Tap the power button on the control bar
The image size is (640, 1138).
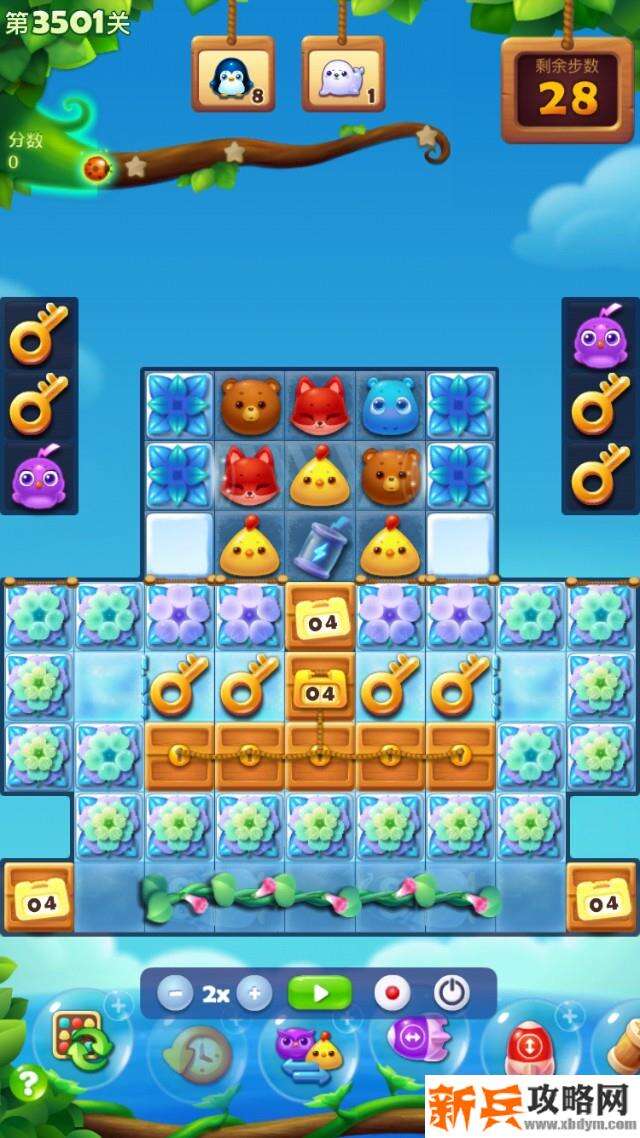(x=452, y=994)
